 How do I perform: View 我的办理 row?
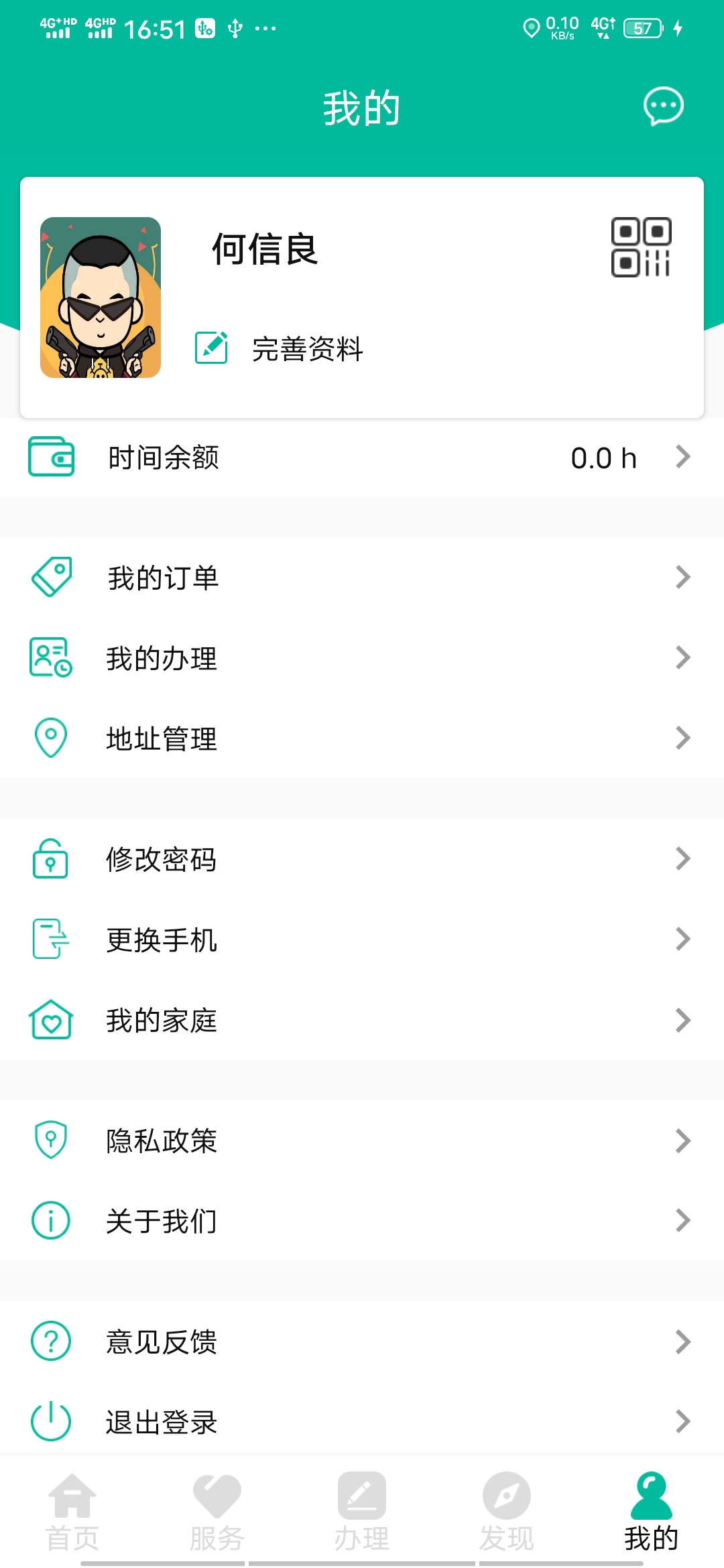(x=362, y=658)
